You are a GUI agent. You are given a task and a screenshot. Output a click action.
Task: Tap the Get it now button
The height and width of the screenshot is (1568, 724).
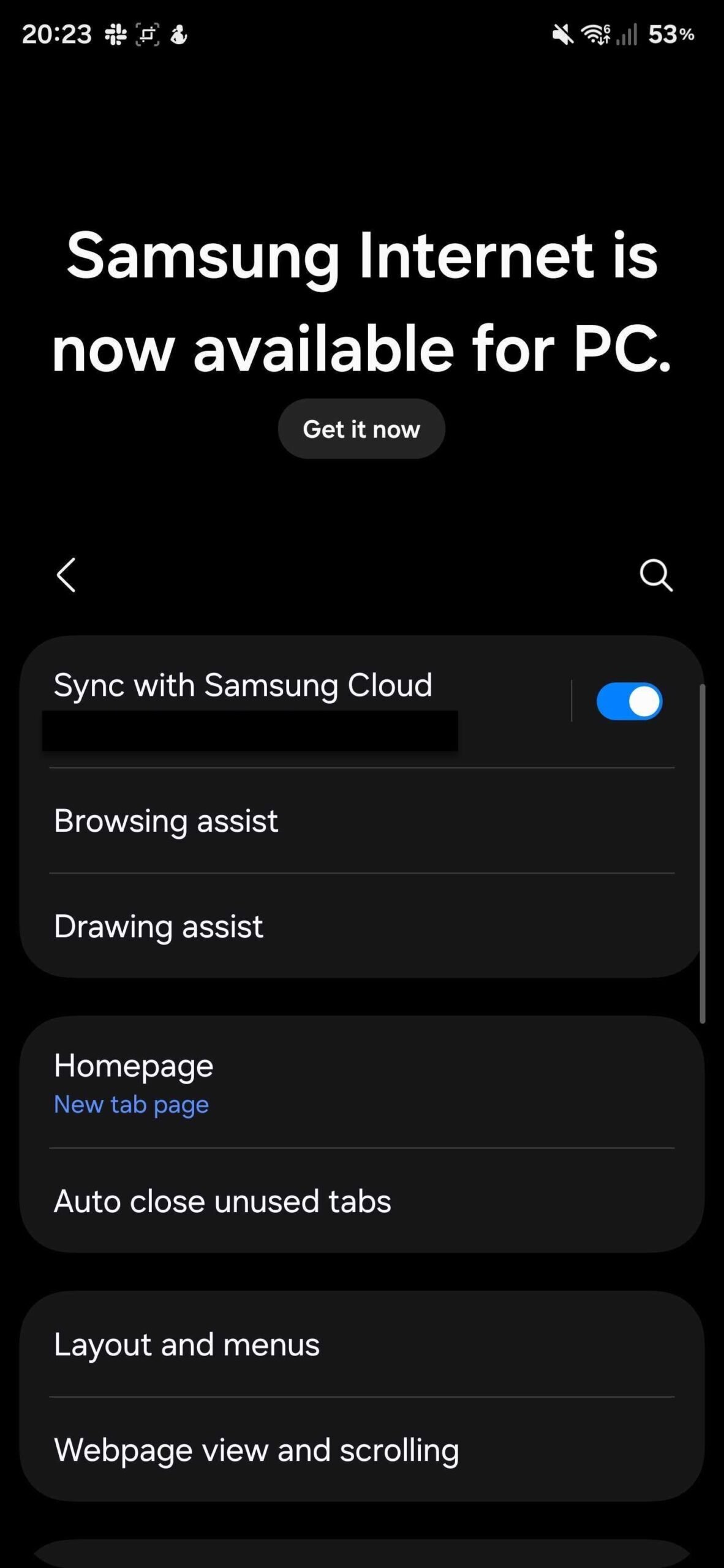pyautogui.click(x=361, y=429)
